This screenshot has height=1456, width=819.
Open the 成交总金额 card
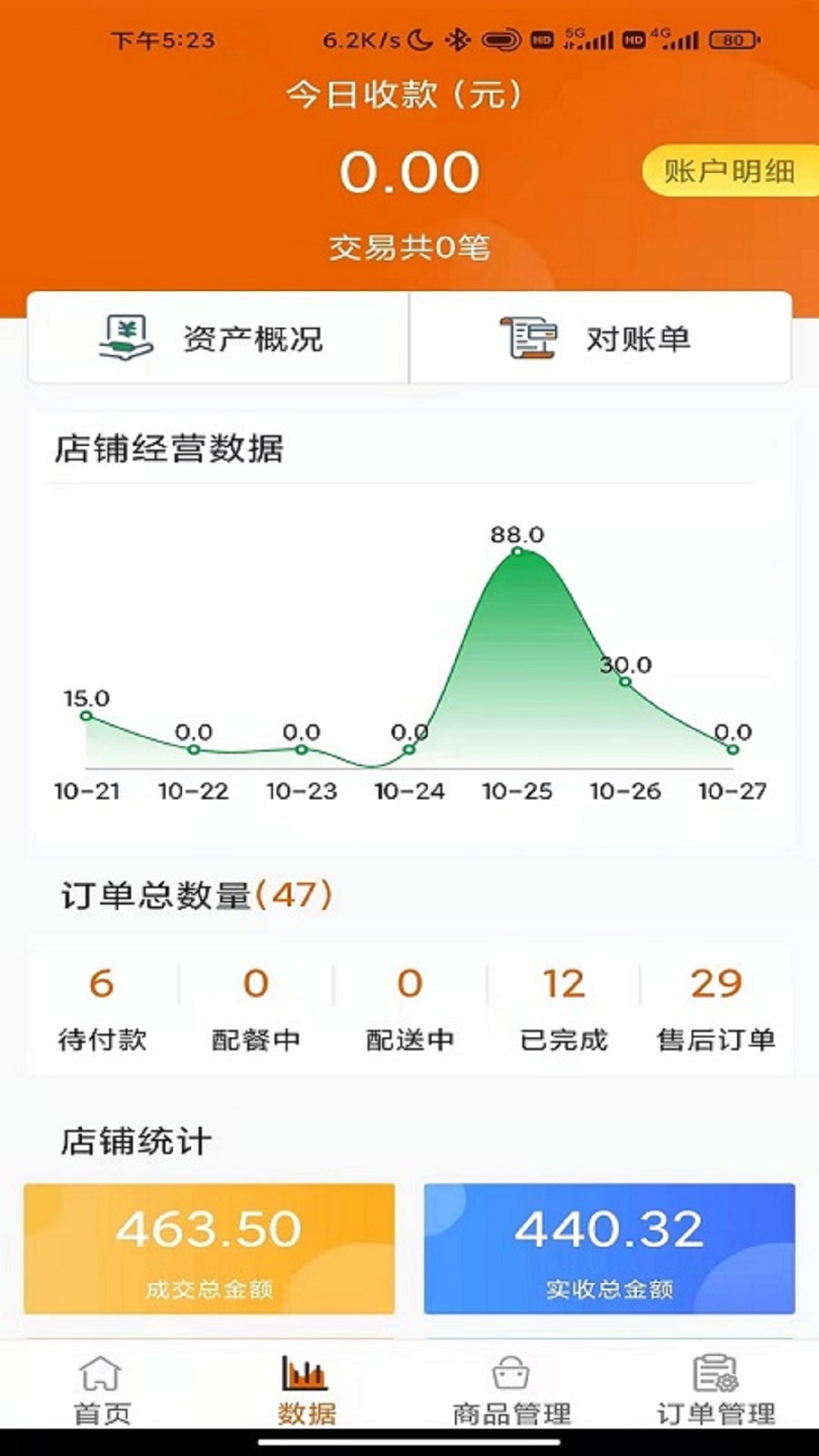tap(209, 1248)
